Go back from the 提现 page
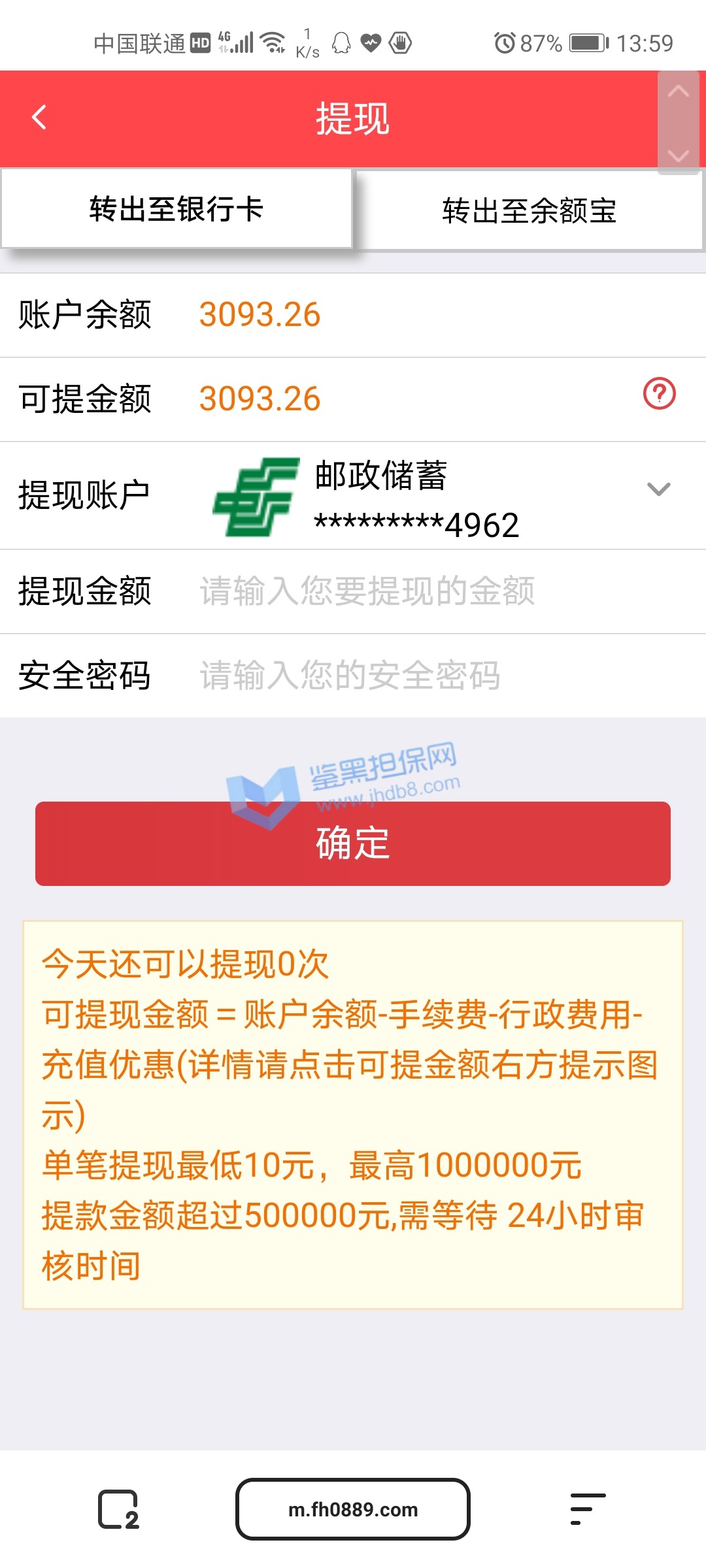The image size is (706, 1568). (x=39, y=118)
